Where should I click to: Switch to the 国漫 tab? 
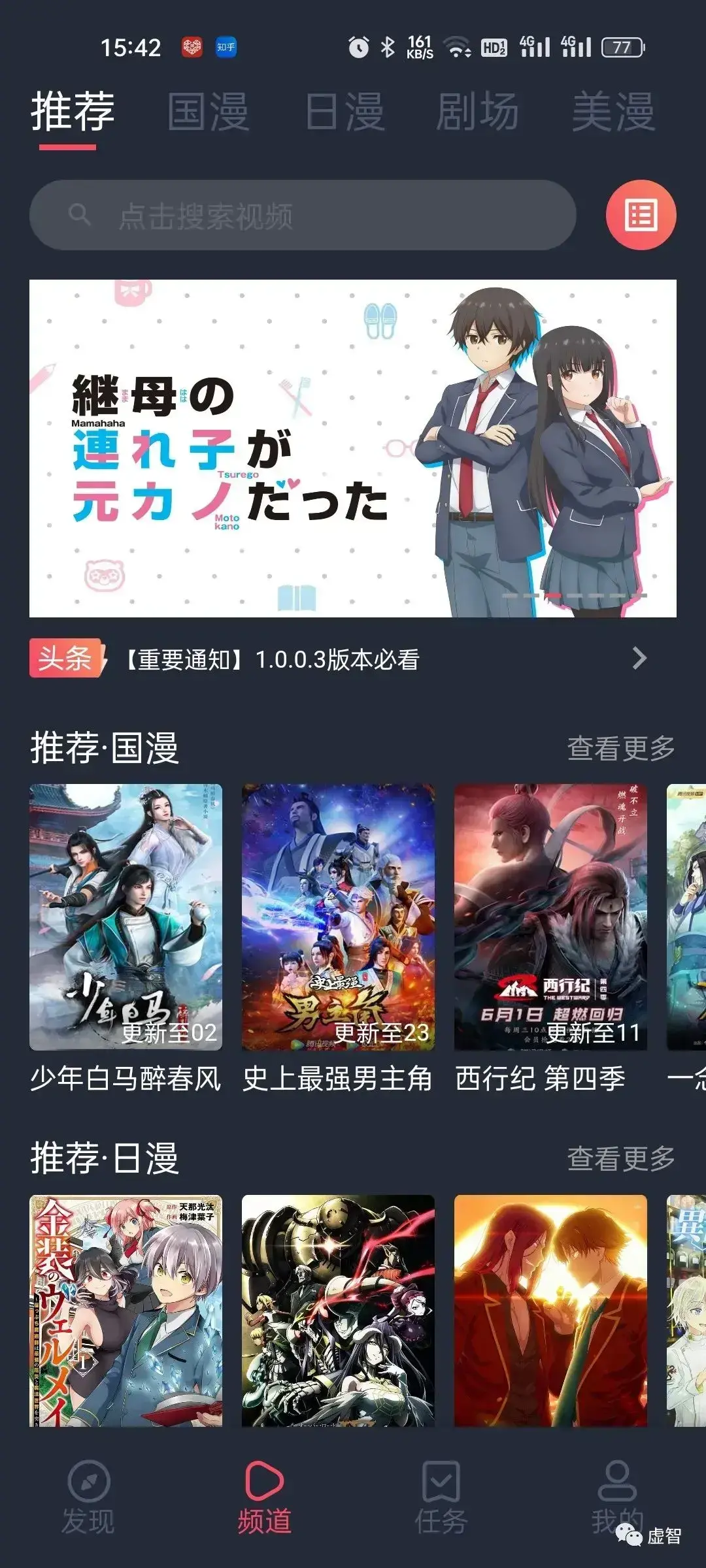point(208,112)
